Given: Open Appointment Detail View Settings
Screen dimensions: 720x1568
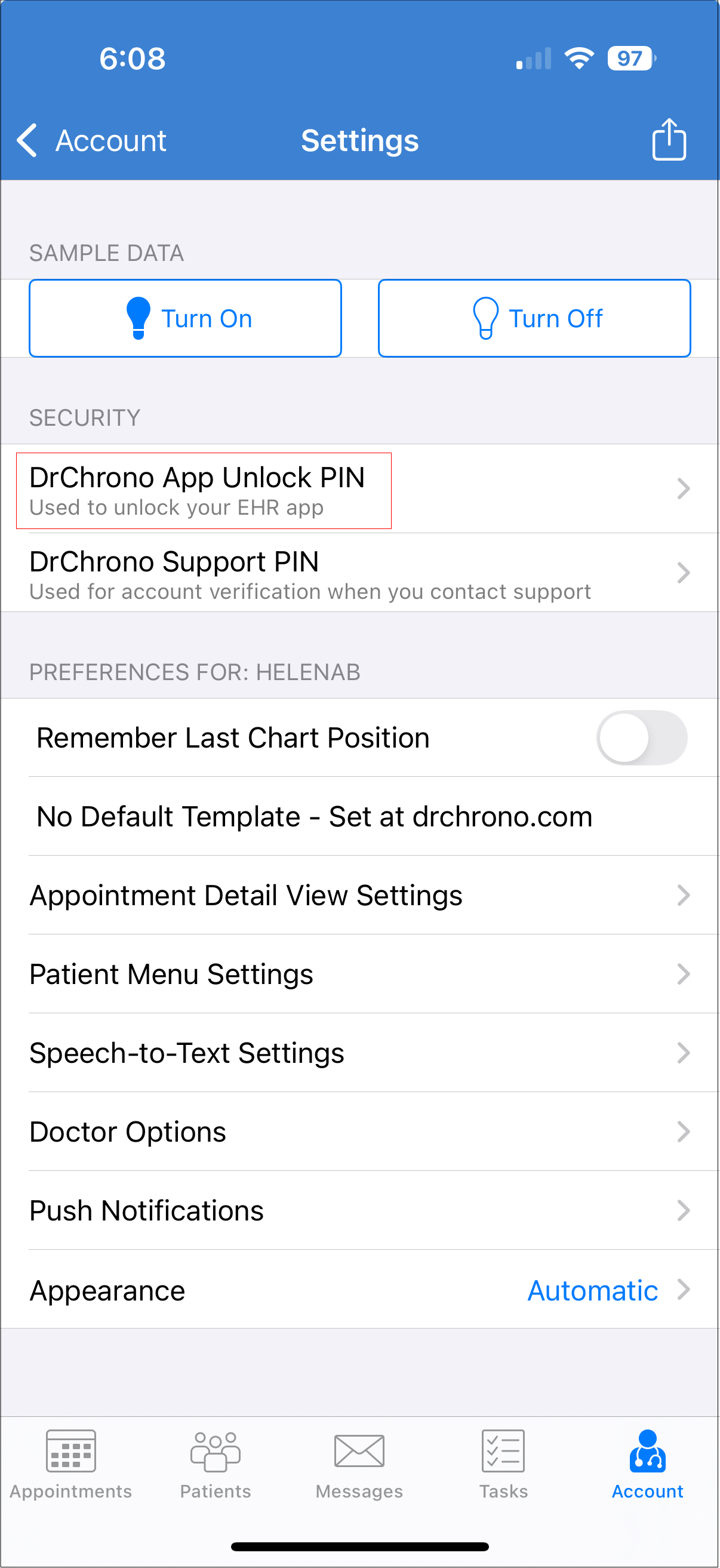Looking at the screenshot, I should pos(359,895).
